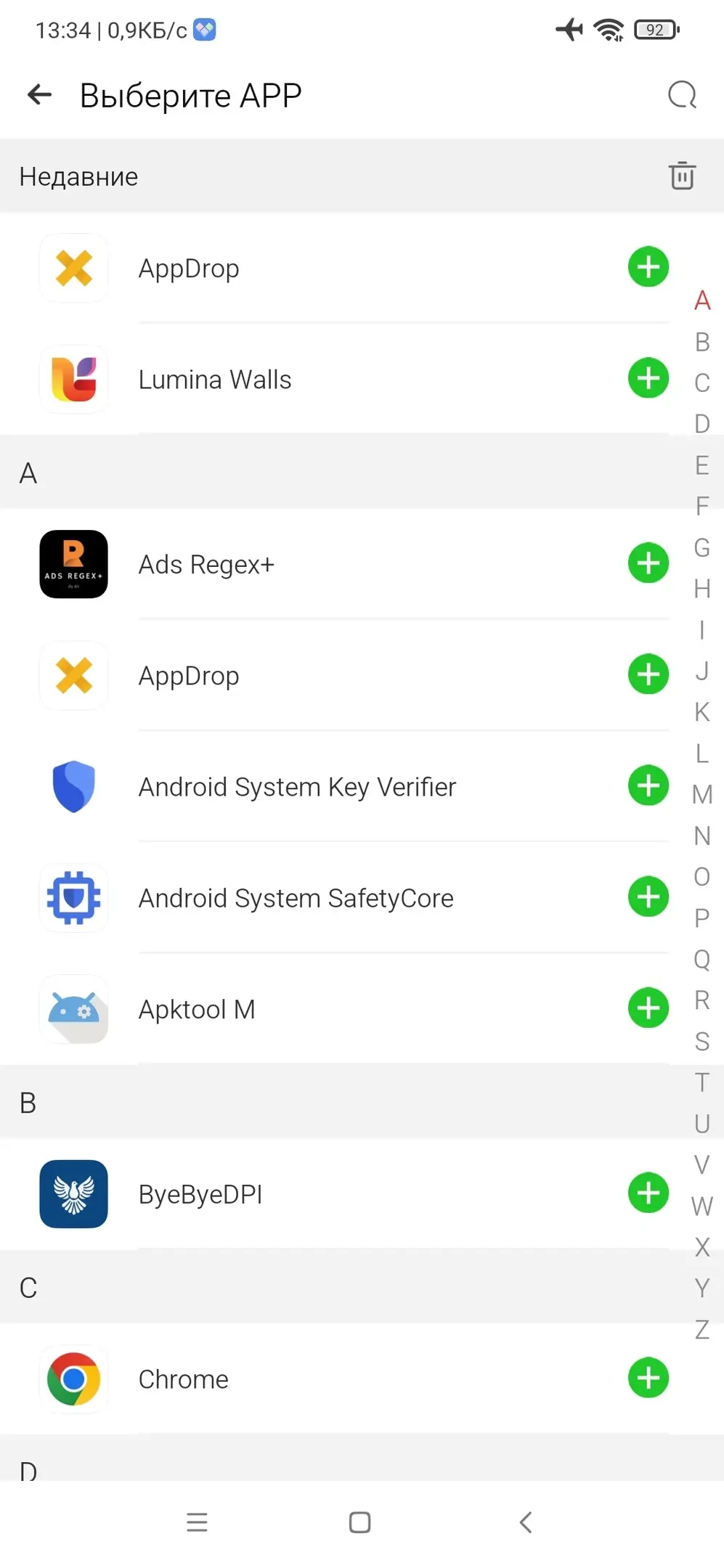
Task: Add Apktool M with the plus button
Action: pyautogui.click(x=648, y=1008)
